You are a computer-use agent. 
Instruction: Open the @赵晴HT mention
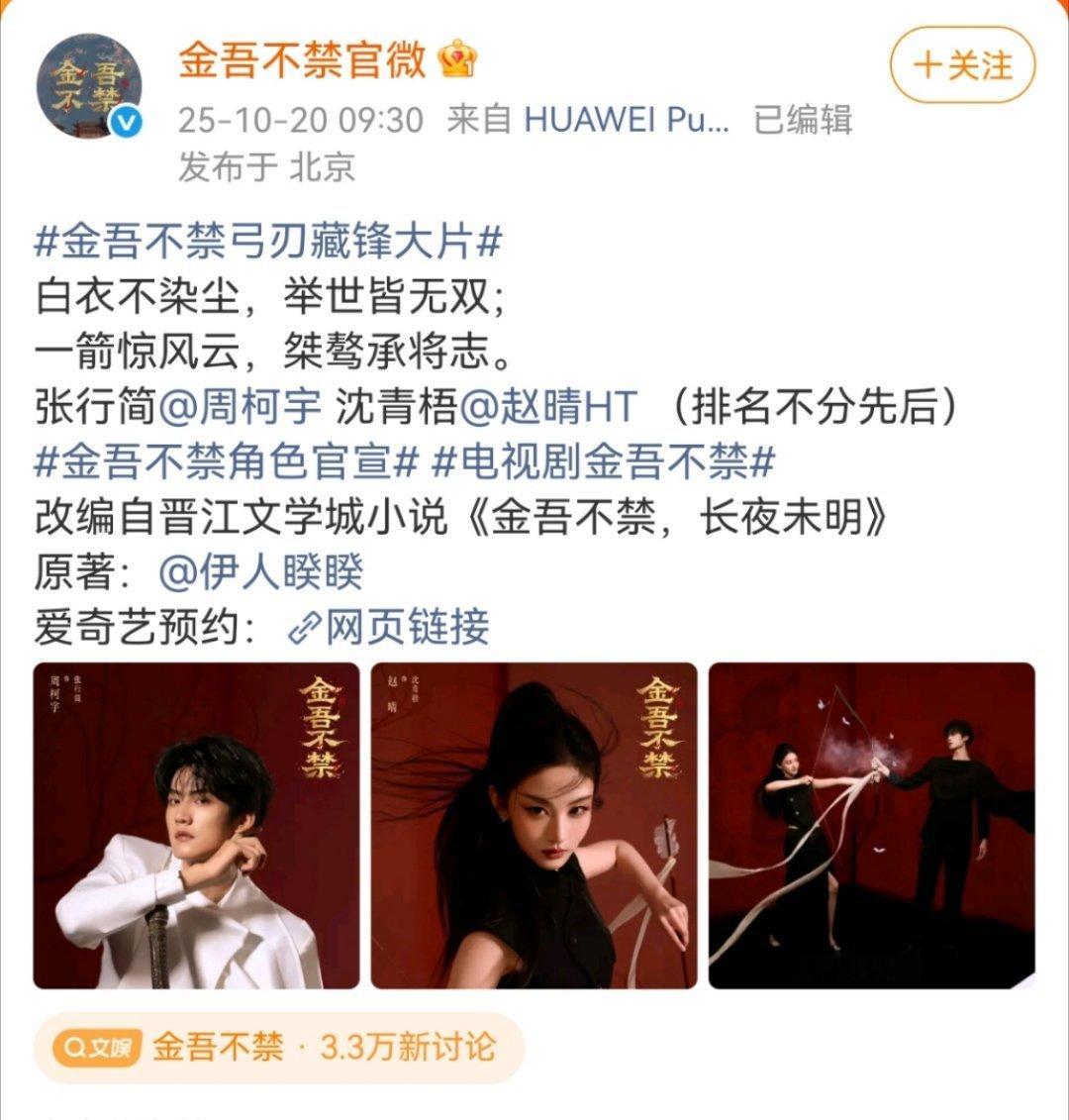coord(547,406)
